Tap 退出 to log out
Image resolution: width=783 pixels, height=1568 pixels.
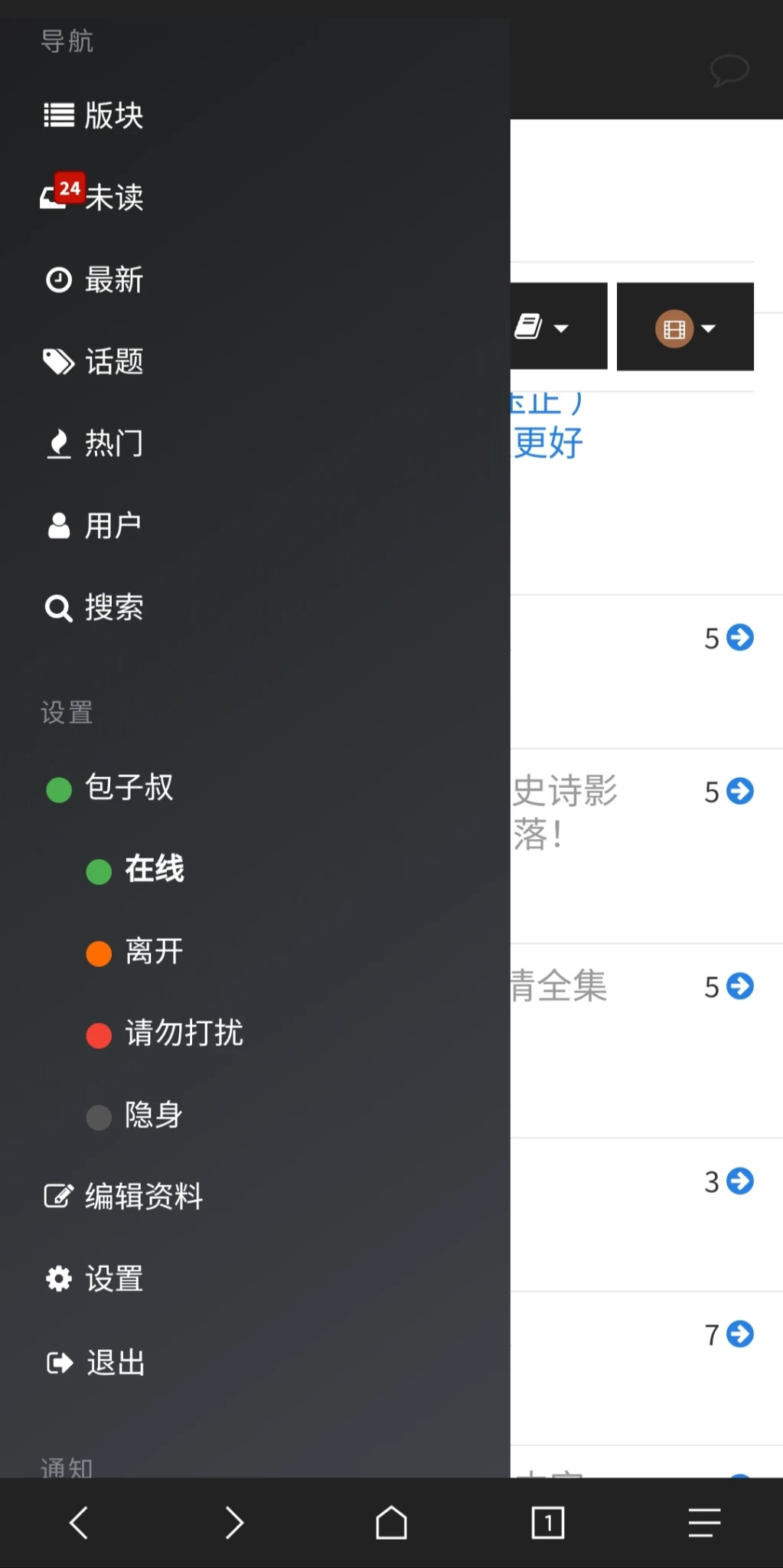(96, 1363)
